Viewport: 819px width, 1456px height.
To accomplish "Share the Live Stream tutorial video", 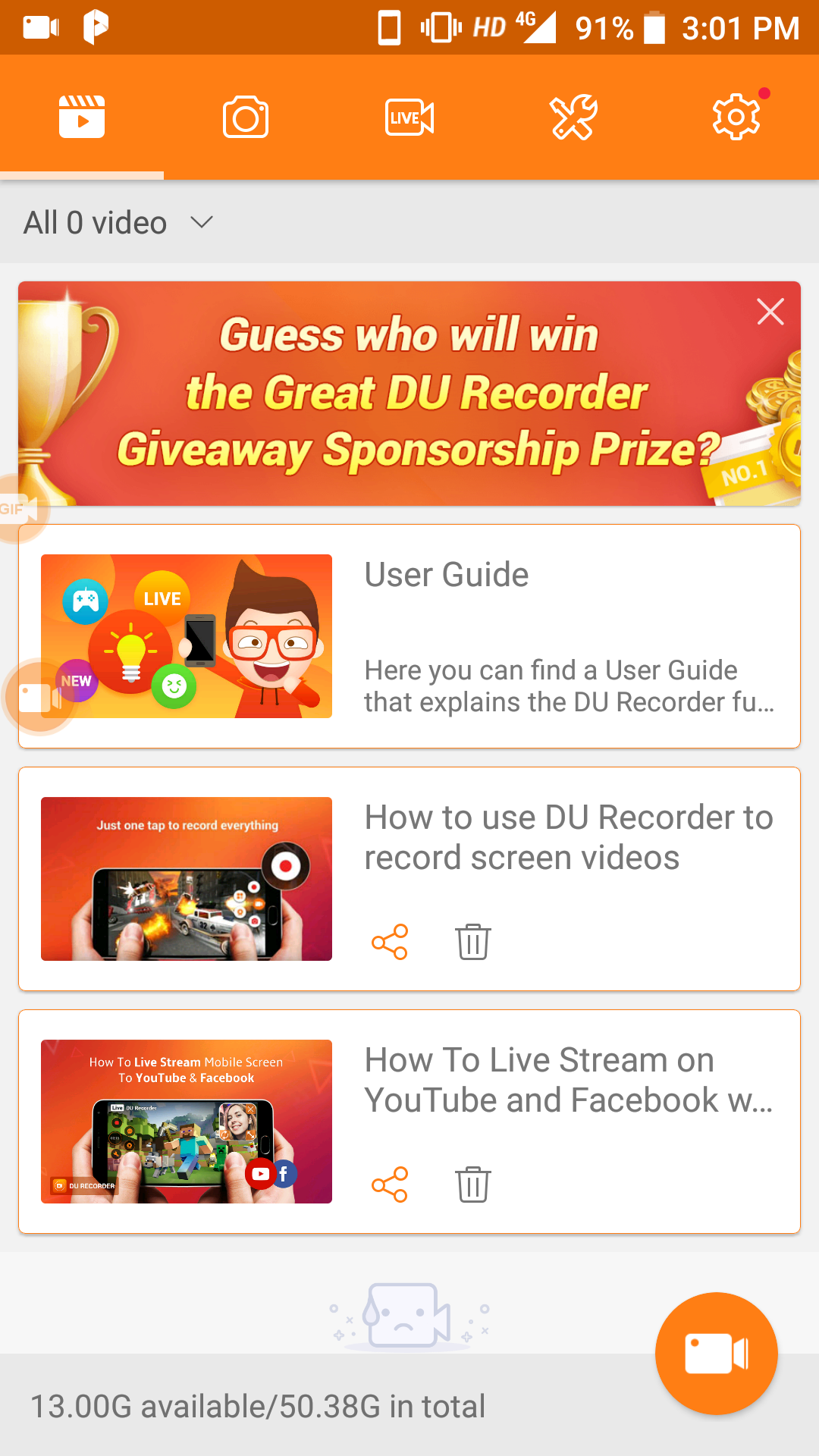I will click(390, 1185).
